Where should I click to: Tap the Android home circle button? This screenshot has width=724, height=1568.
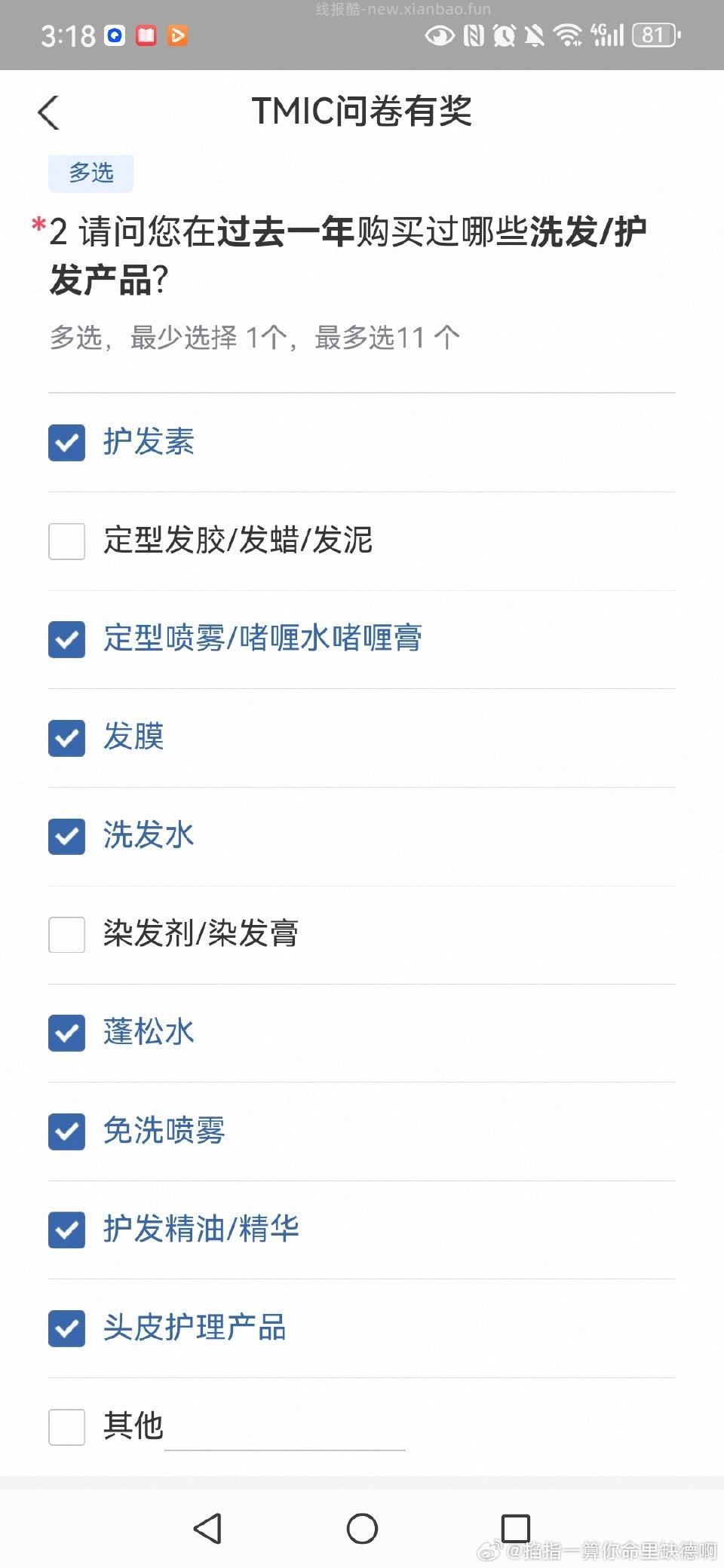[362, 1529]
